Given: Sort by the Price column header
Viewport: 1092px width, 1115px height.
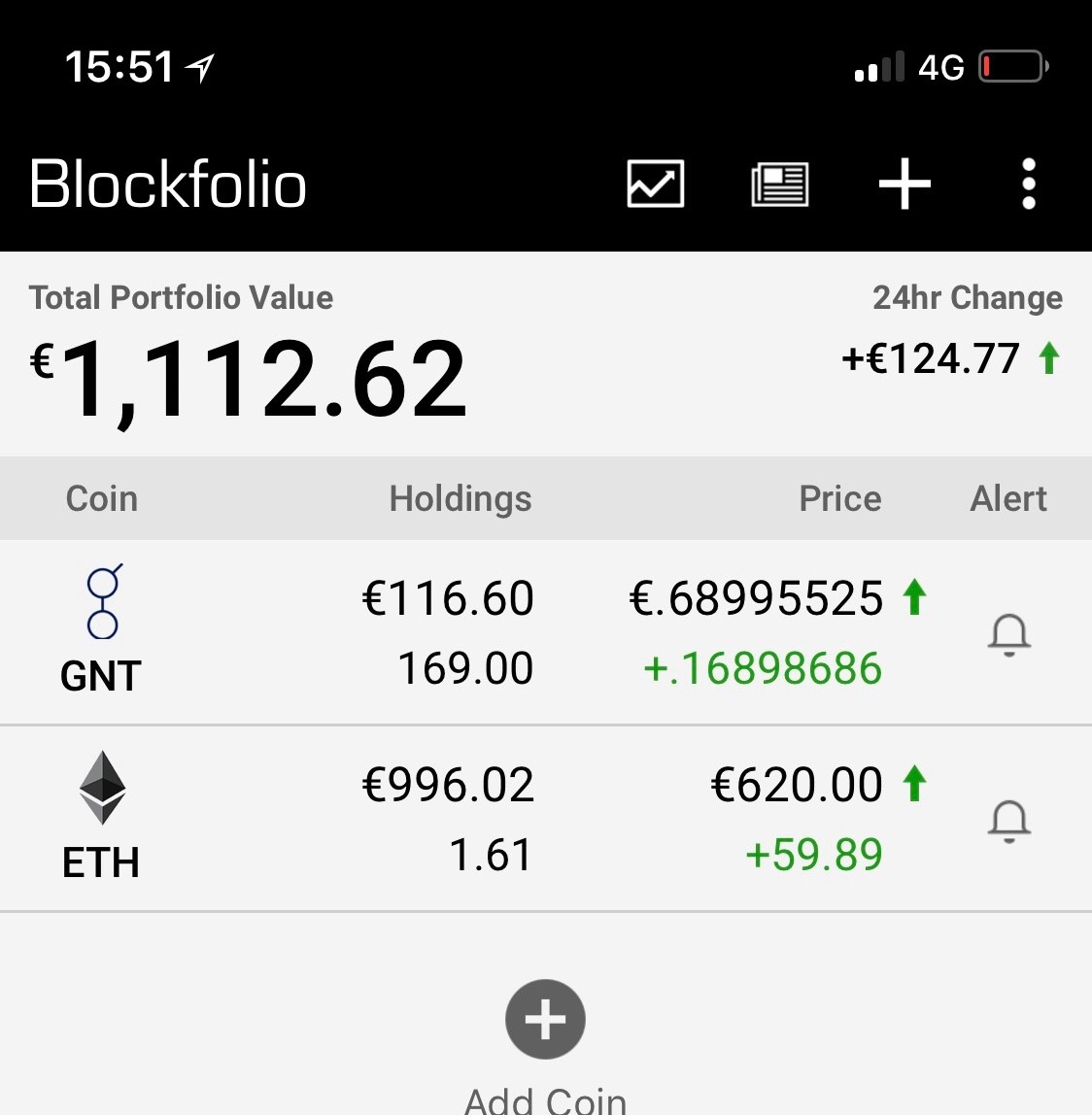Looking at the screenshot, I should tap(840, 498).
